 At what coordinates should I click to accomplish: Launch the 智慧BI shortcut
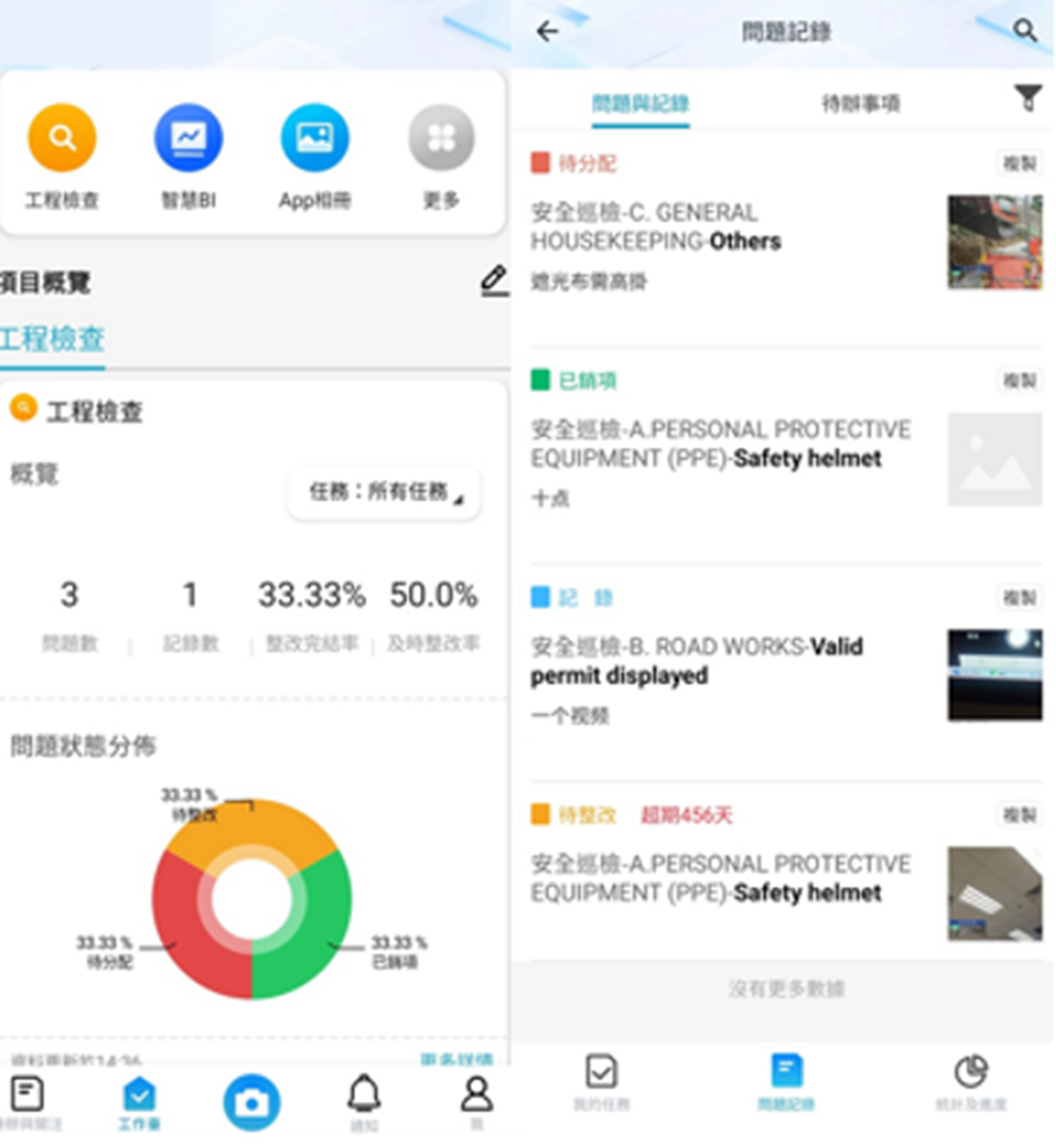click(188, 139)
